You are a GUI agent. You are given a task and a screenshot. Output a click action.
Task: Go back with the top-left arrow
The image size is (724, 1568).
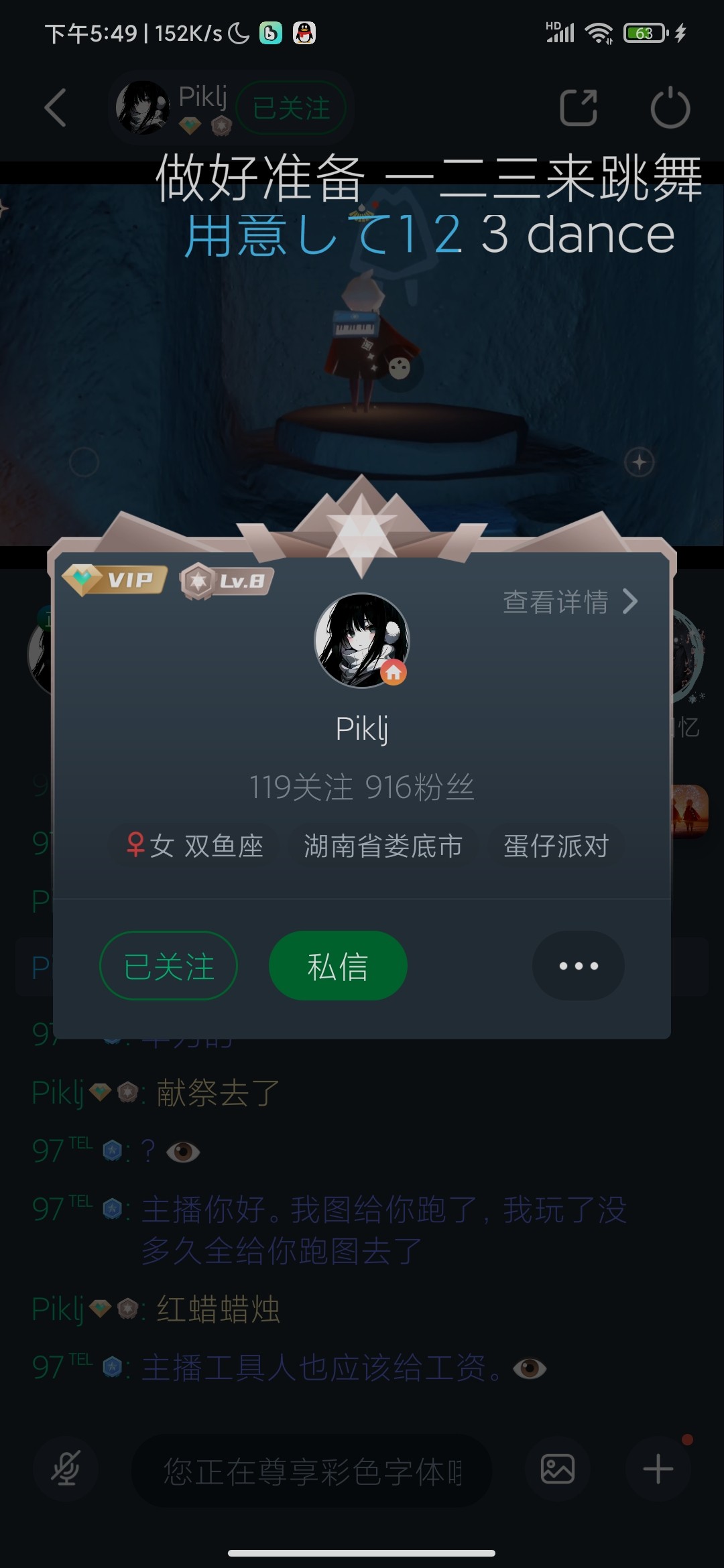click(56, 108)
